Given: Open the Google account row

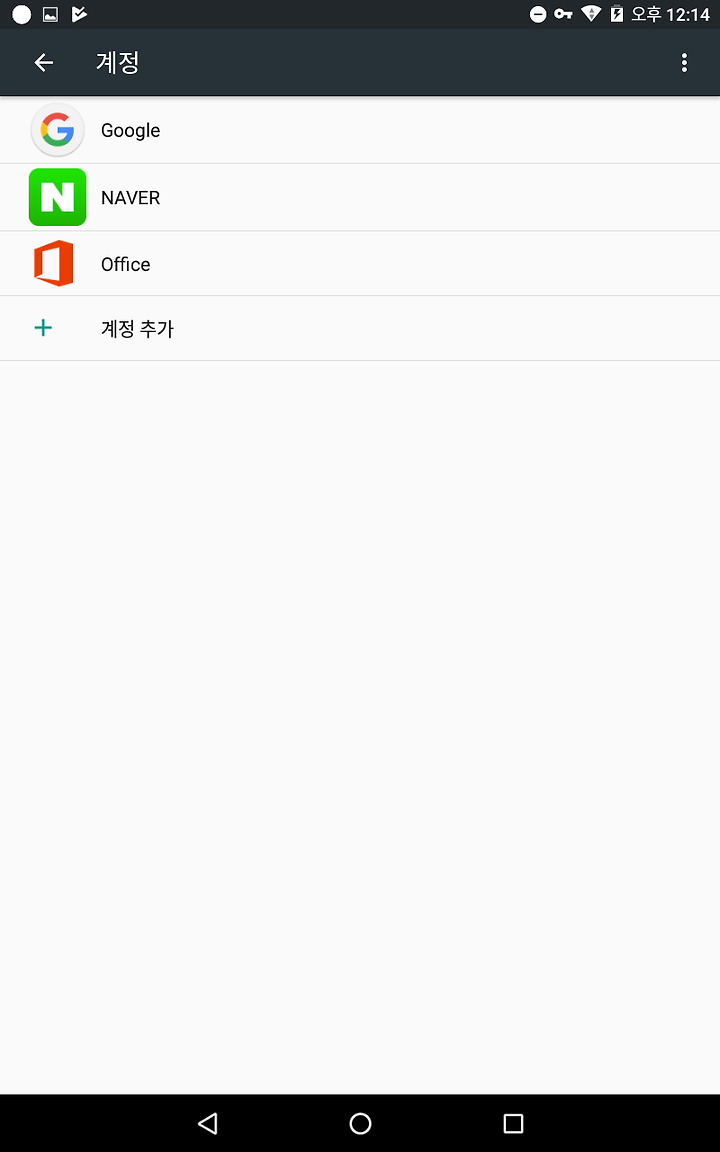Looking at the screenshot, I should coord(360,130).
